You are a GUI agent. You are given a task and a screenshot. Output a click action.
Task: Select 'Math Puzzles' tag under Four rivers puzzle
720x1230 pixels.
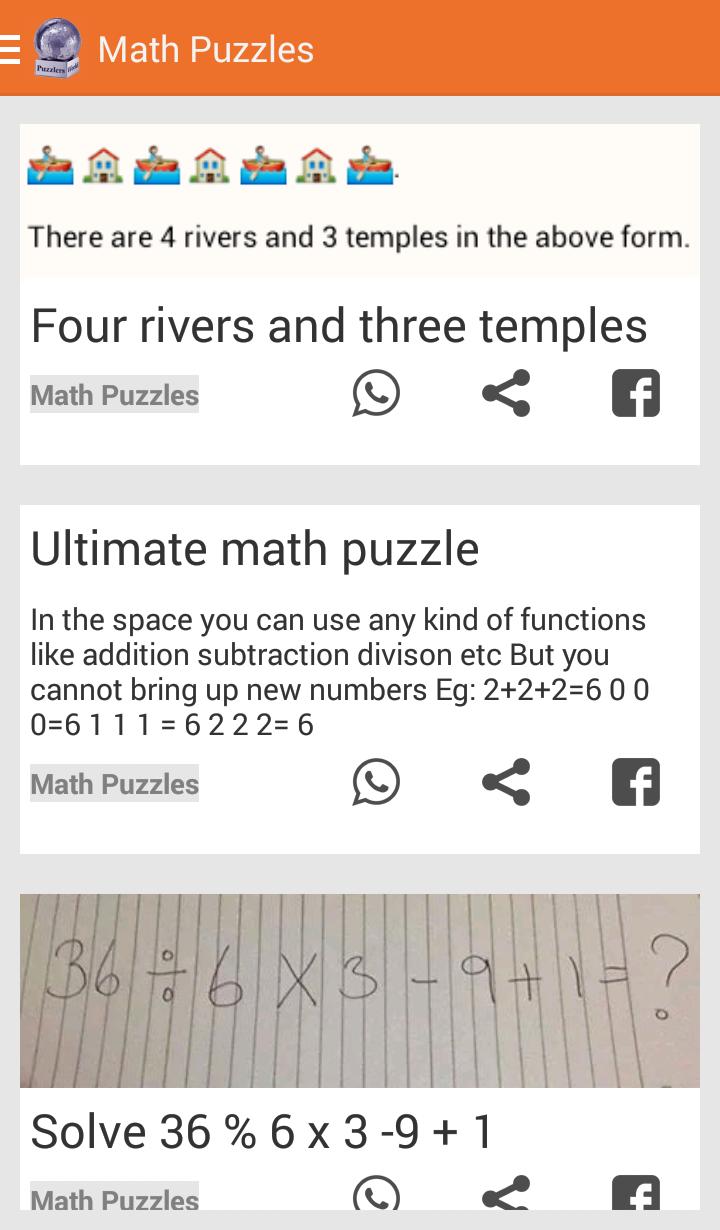(x=114, y=394)
